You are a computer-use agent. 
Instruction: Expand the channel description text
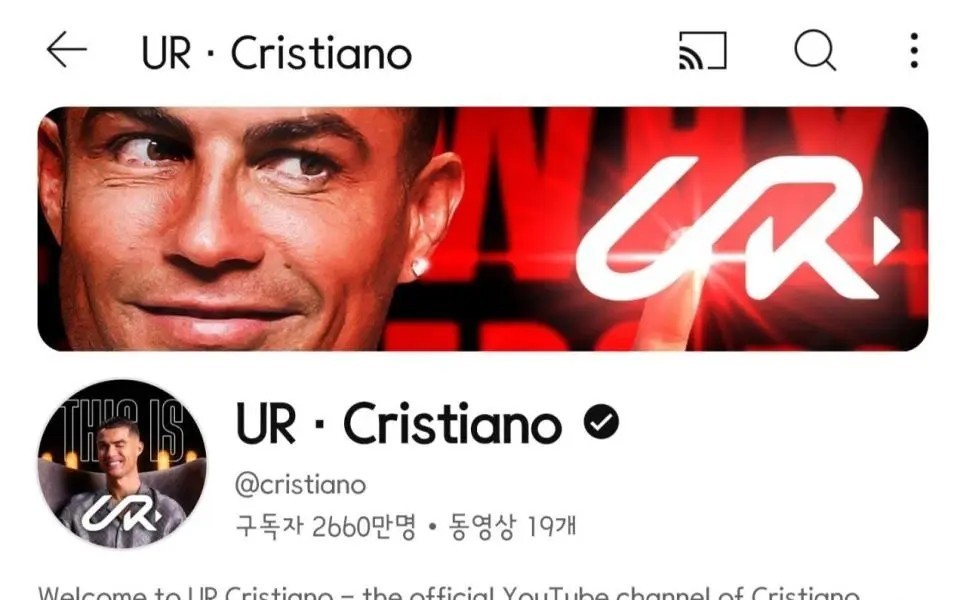(450, 592)
